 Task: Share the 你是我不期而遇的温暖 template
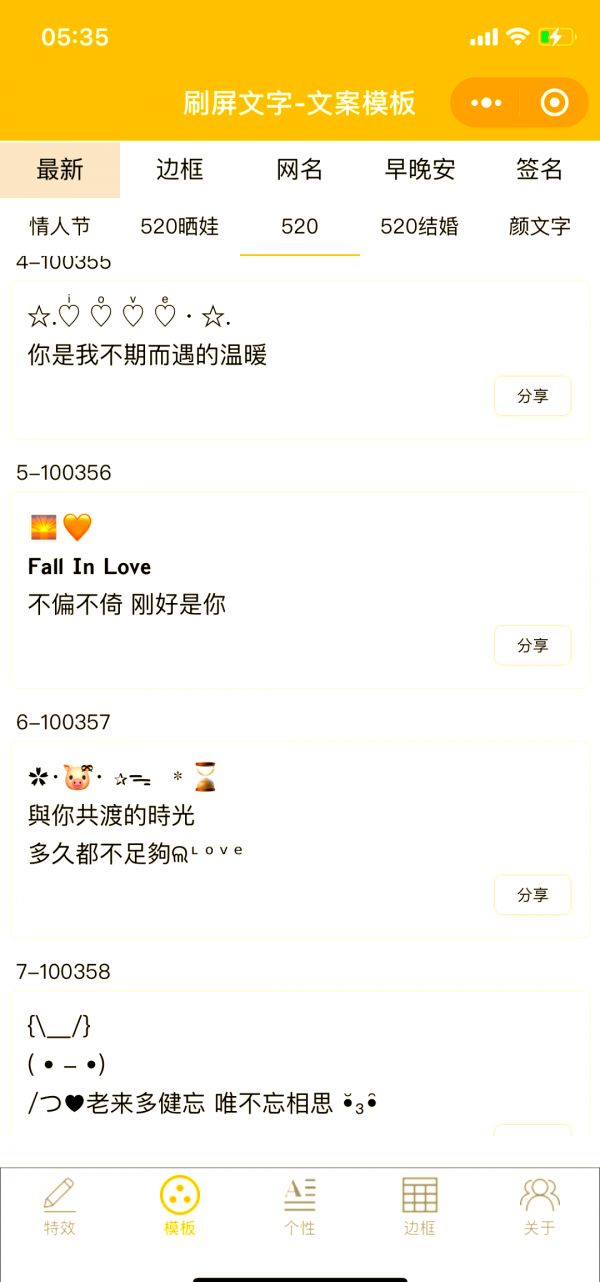point(532,396)
